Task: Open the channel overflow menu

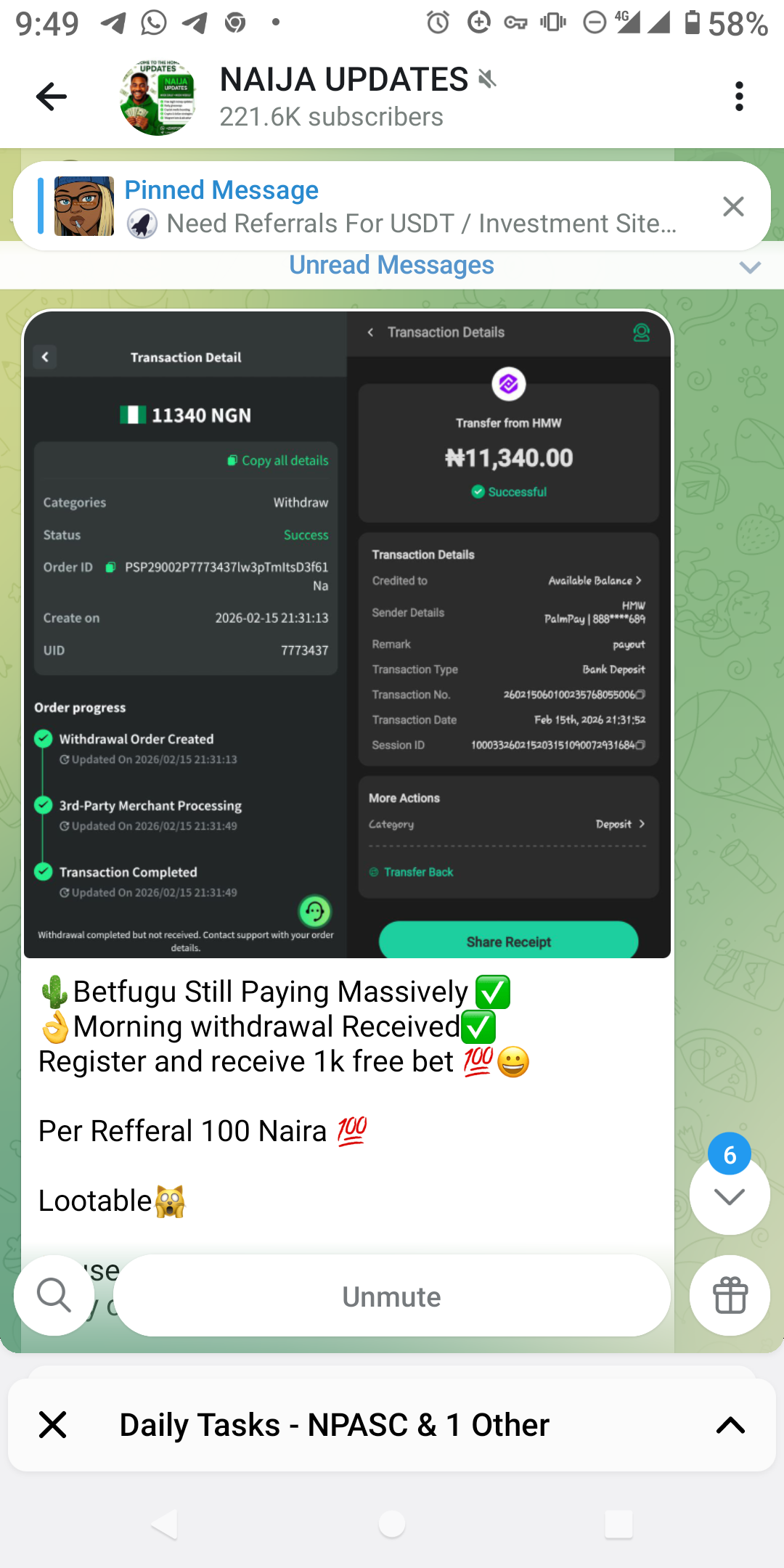Action: (x=739, y=97)
